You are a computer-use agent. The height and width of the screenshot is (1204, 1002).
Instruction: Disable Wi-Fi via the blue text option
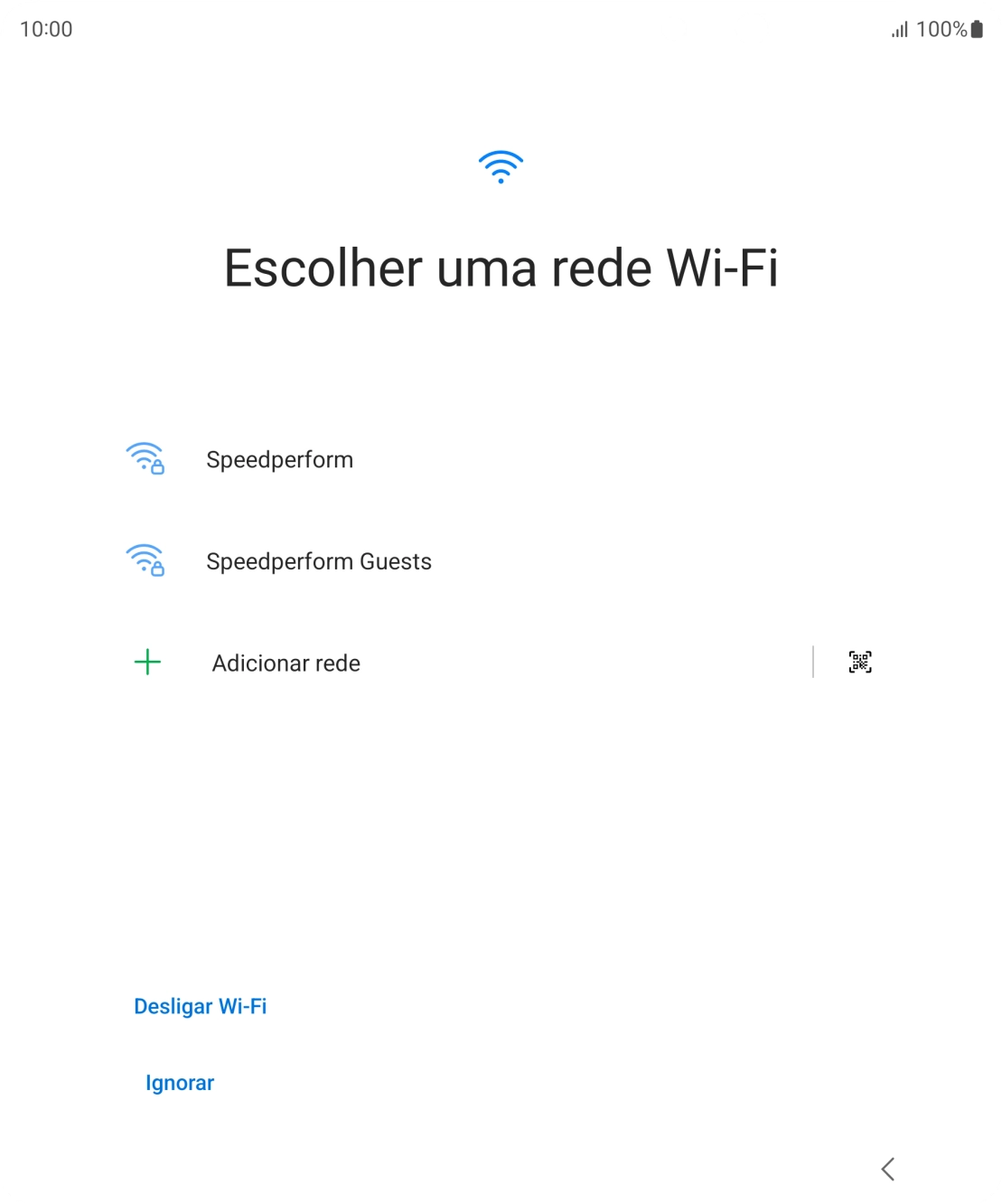coord(200,1006)
